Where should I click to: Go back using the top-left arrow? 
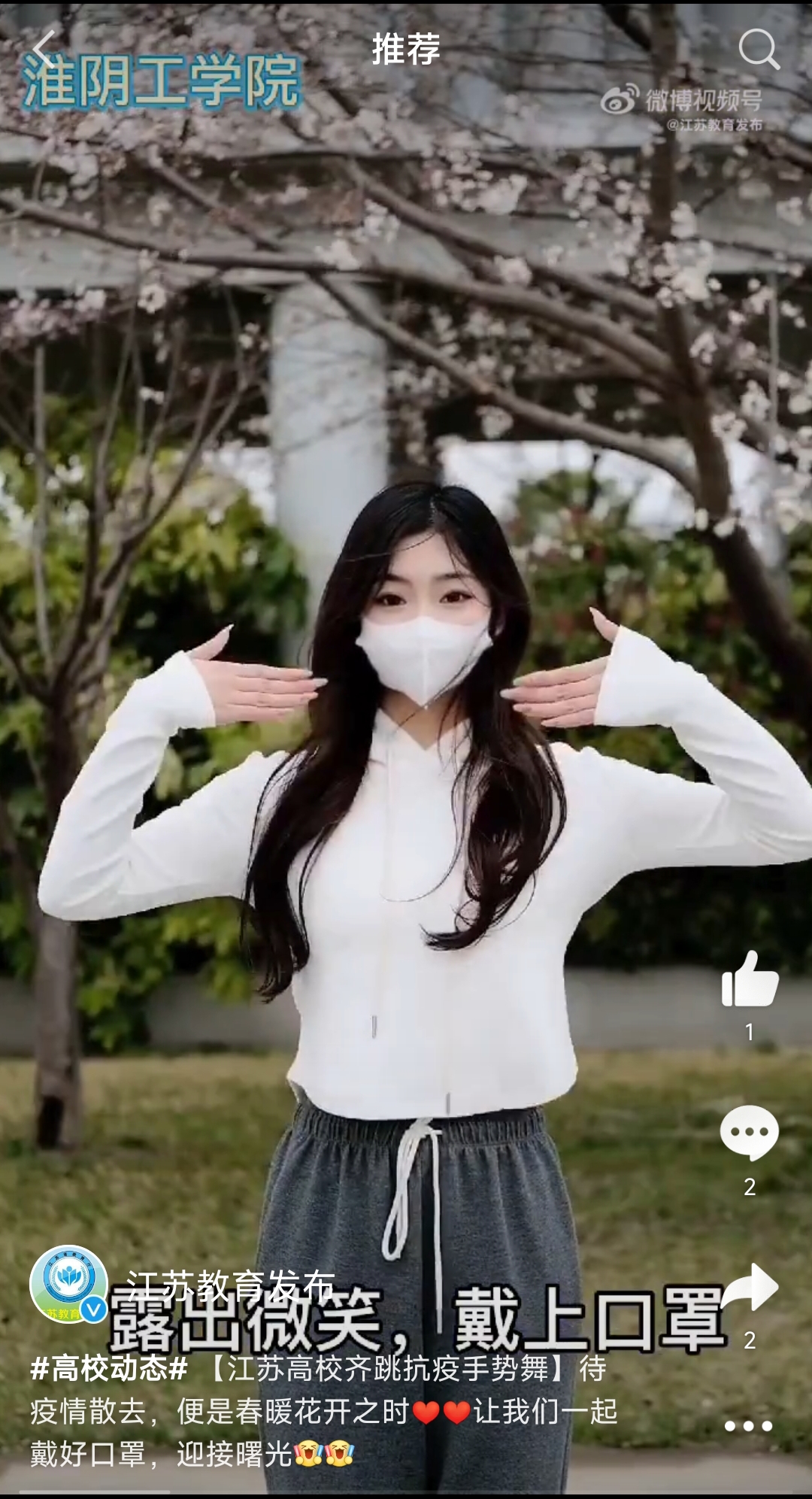pyautogui.click(x=44, y=50)
